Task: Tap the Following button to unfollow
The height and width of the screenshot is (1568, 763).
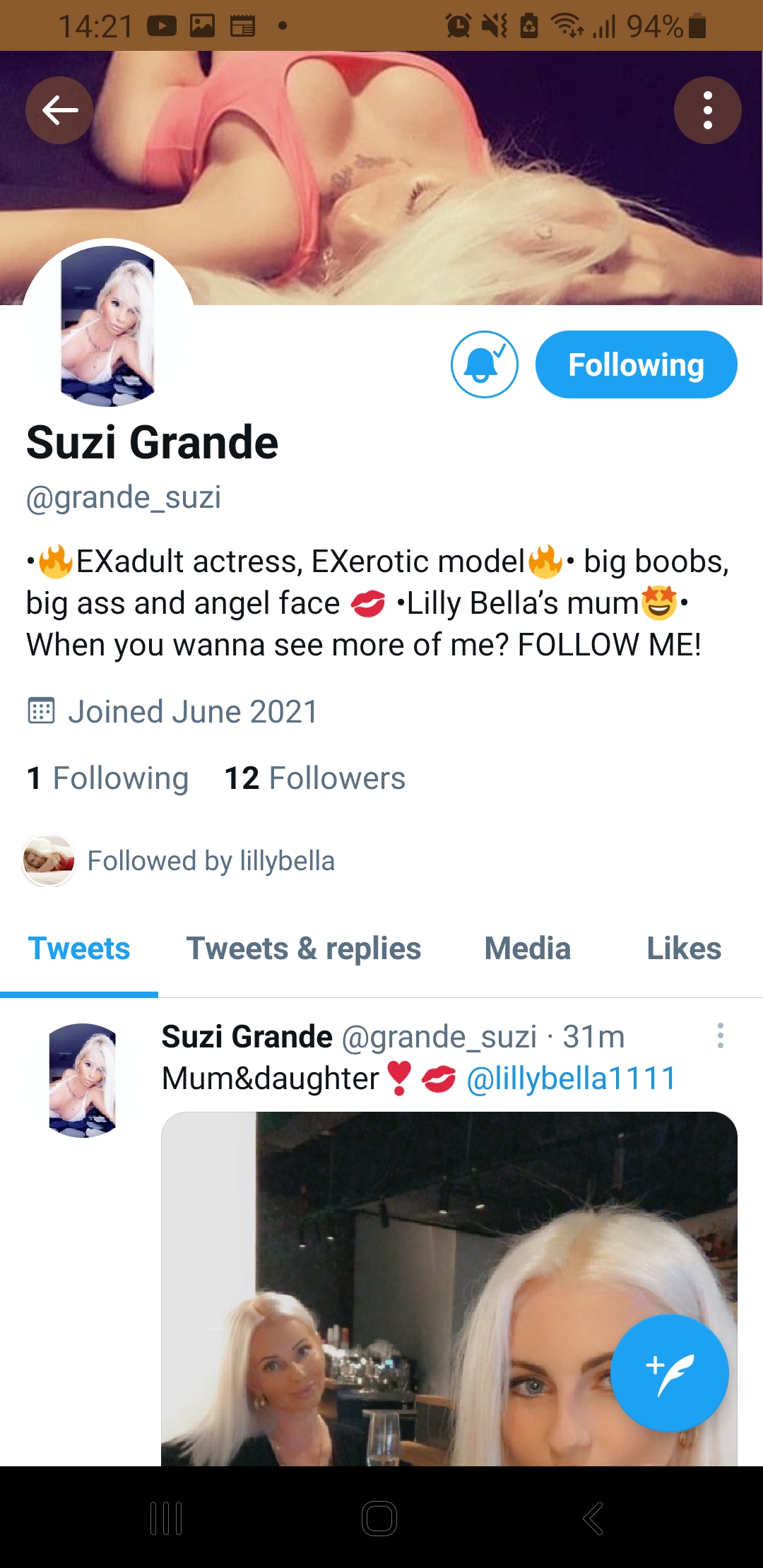Action: pyautogui.click(x=636, y=364)
